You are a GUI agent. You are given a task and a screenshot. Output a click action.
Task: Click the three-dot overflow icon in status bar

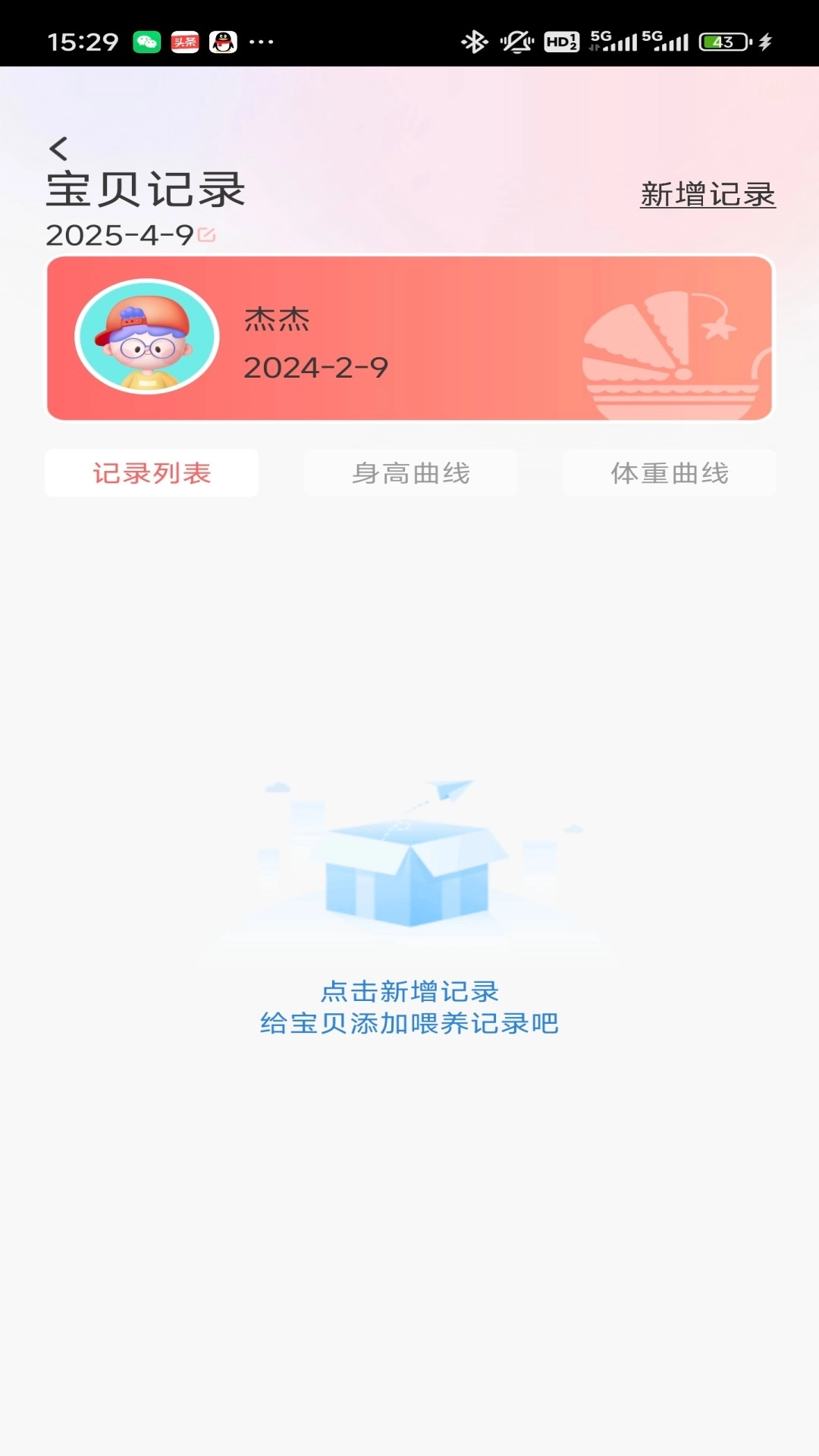(x=262, y=43)
